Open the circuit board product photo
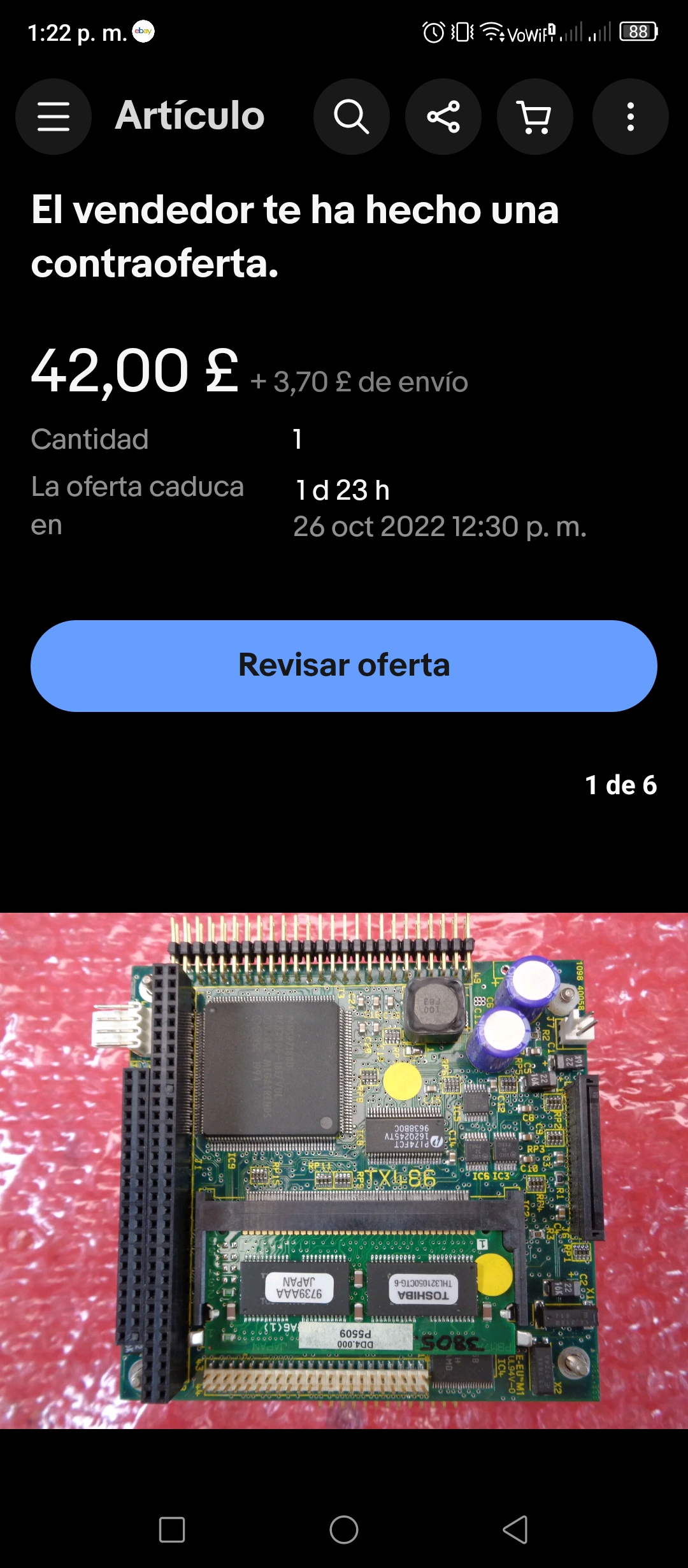Screen dimensions: 688x1568 (x=344, y=1170)
